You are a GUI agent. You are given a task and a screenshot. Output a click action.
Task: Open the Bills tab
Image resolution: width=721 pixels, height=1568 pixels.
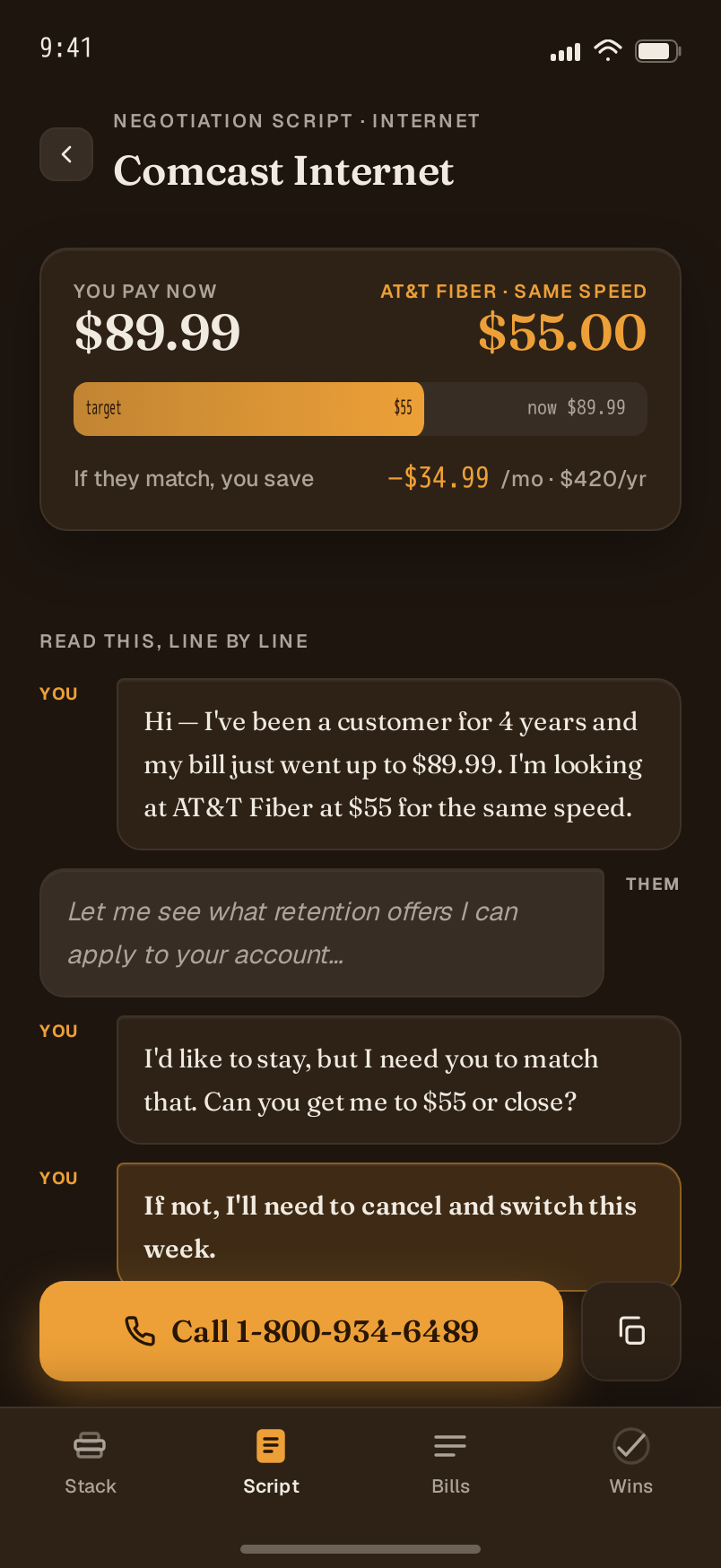coord(450,1462)
